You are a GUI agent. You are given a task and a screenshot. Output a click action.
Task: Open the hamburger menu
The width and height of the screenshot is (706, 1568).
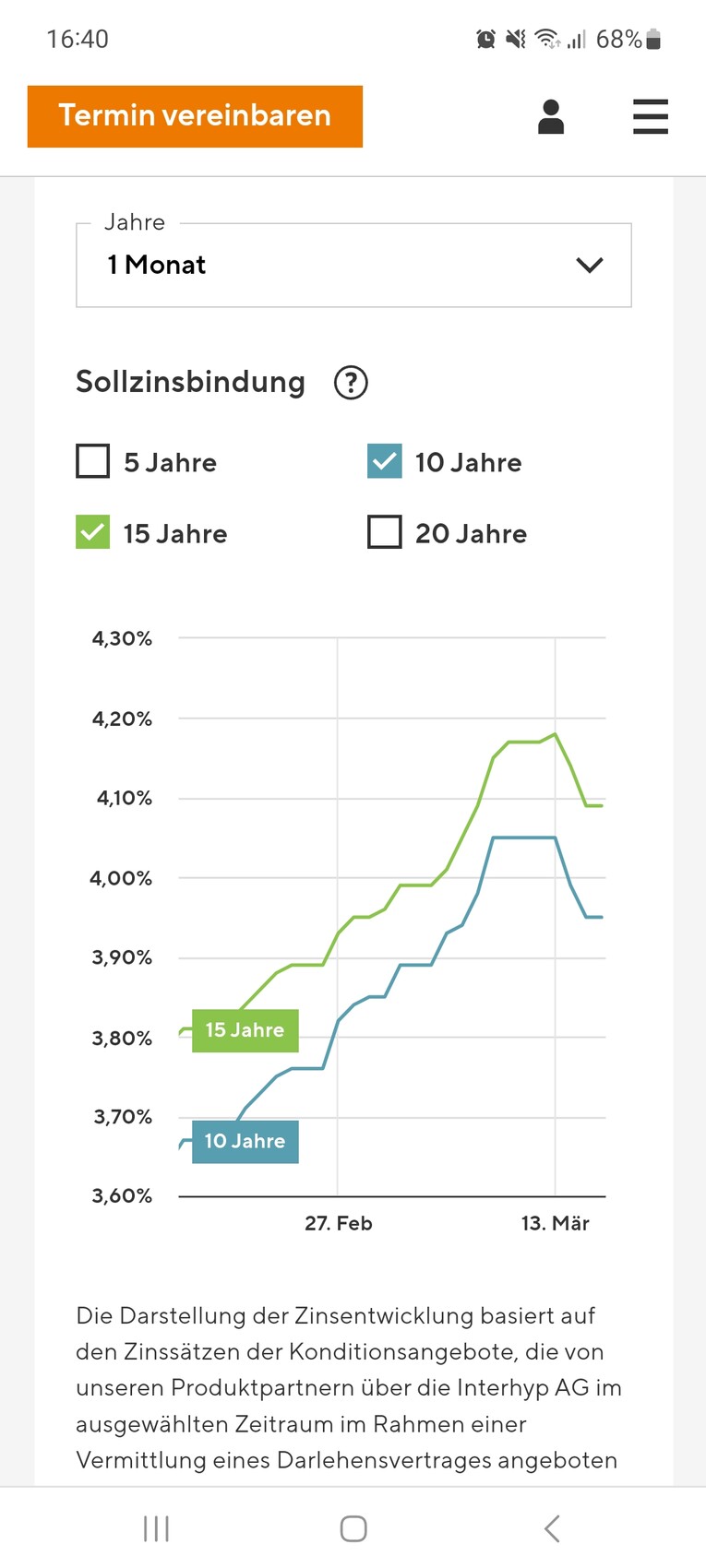pyautogui.click(x=650, y=117)
